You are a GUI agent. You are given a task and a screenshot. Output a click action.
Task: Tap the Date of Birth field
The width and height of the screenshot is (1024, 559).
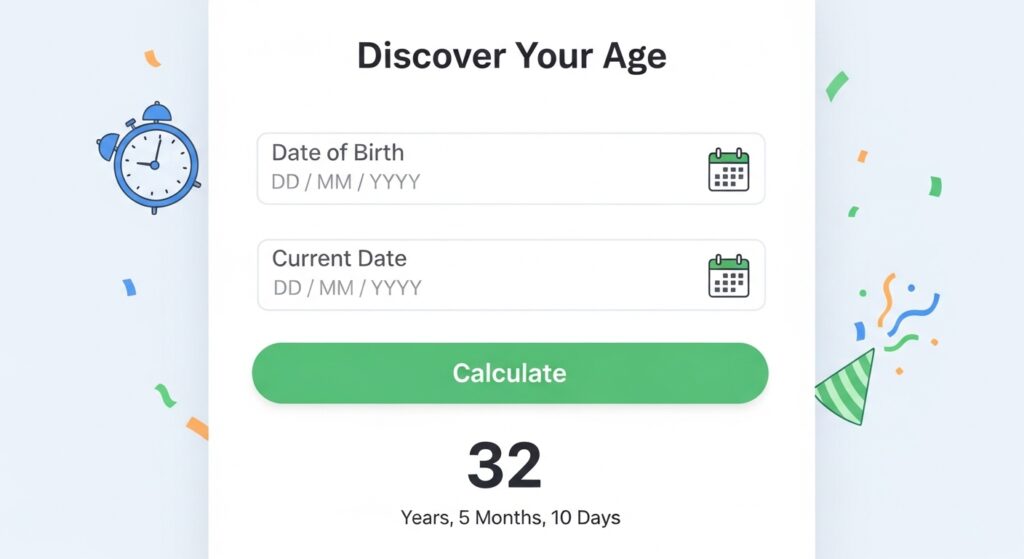[470, 169]
